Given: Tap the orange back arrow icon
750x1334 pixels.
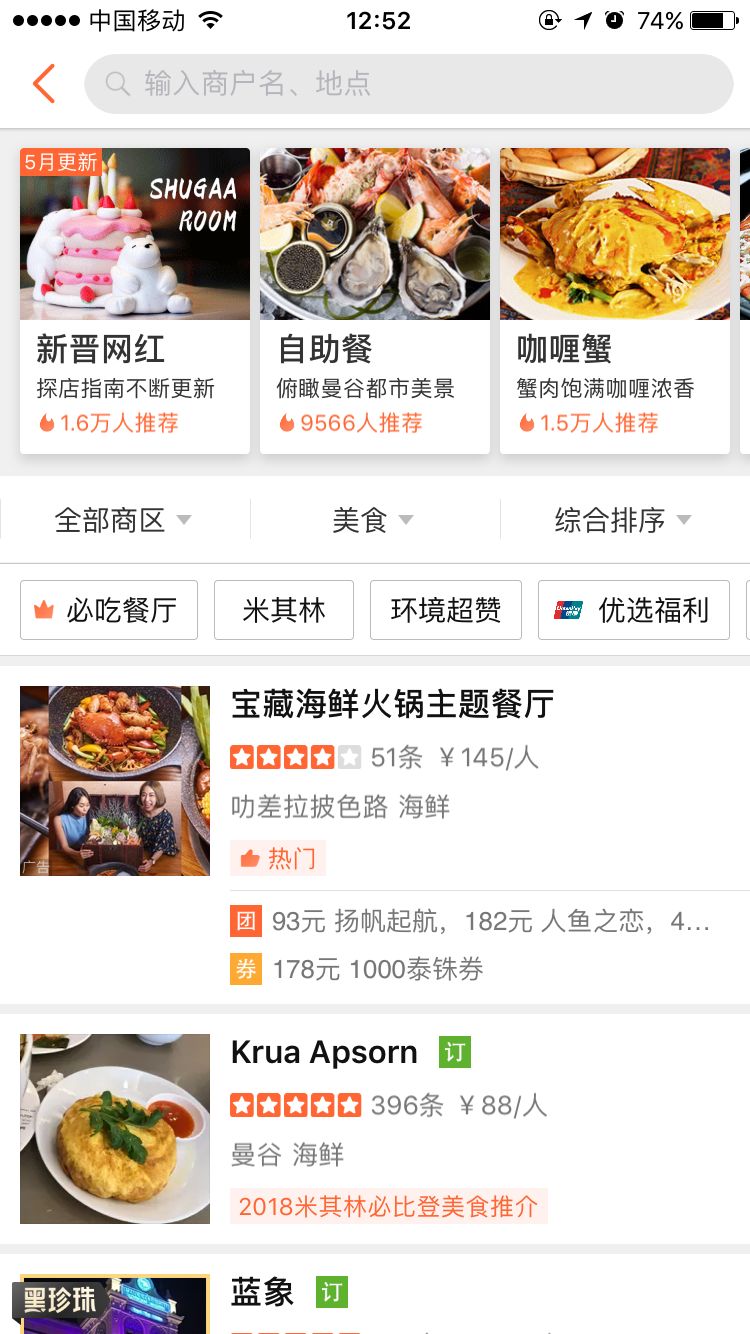Looking at the screenshot, I should (x=43, y=83).
